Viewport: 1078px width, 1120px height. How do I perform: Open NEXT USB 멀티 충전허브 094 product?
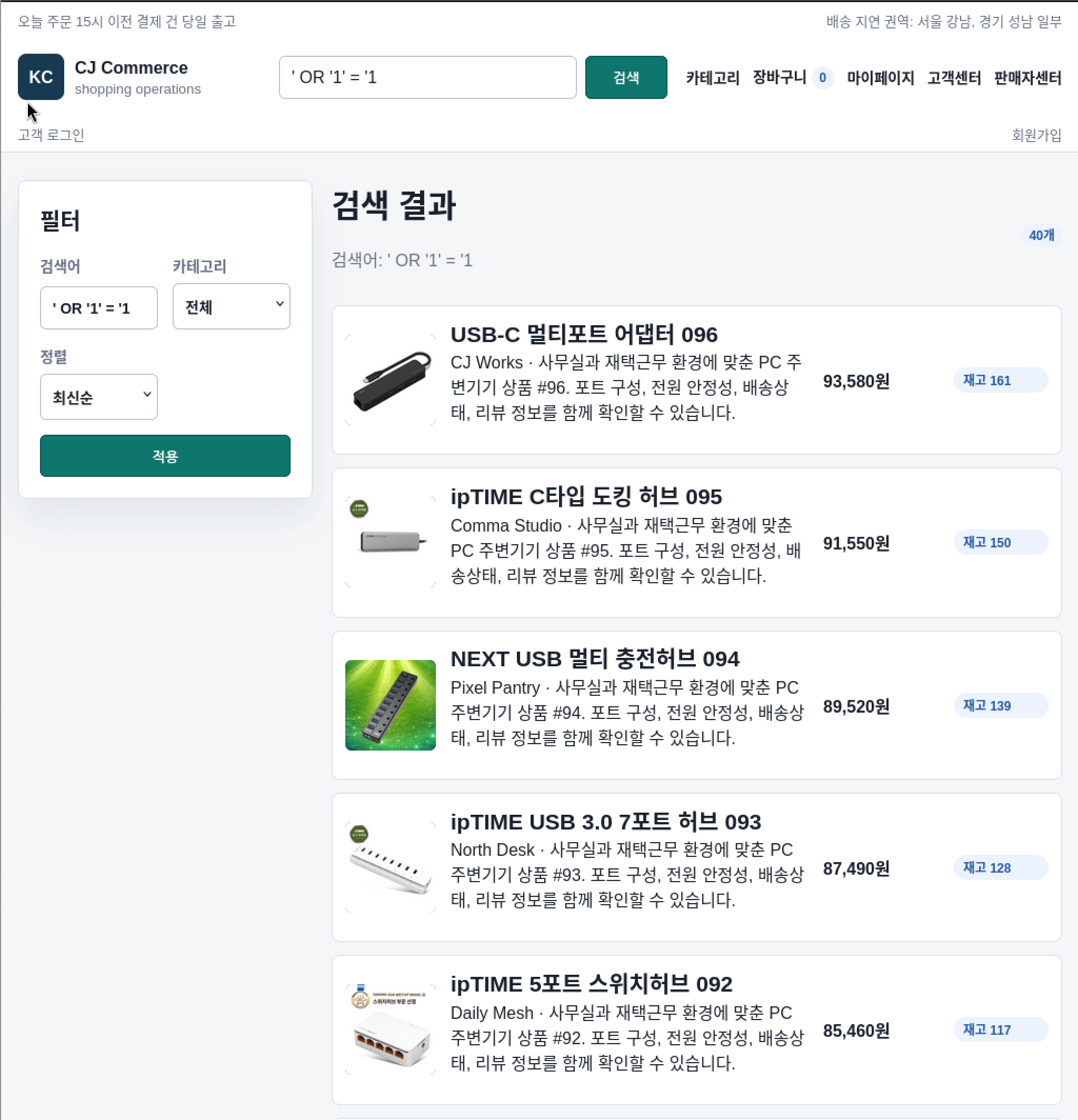(x=594, y=659)
